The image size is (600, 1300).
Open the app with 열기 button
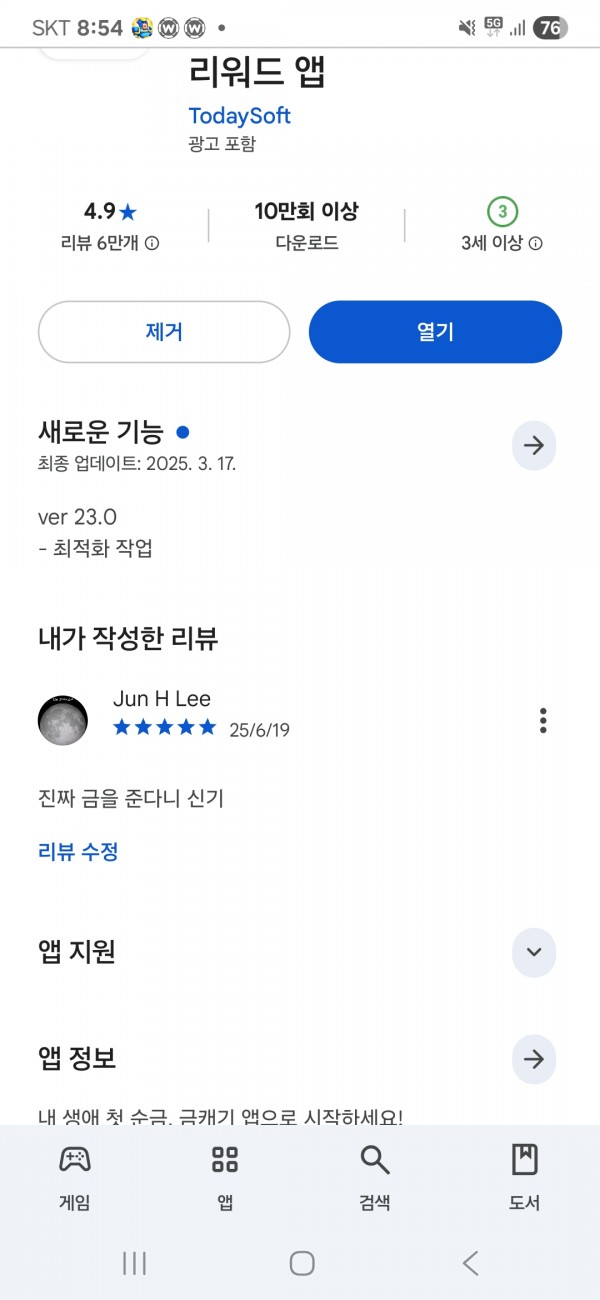435,332
